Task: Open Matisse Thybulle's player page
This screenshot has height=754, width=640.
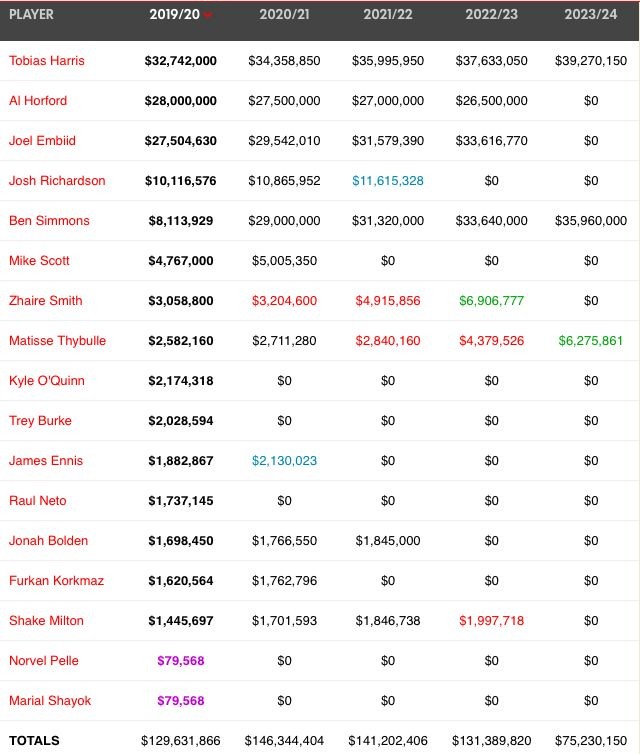Action: (x=57, y=341)
